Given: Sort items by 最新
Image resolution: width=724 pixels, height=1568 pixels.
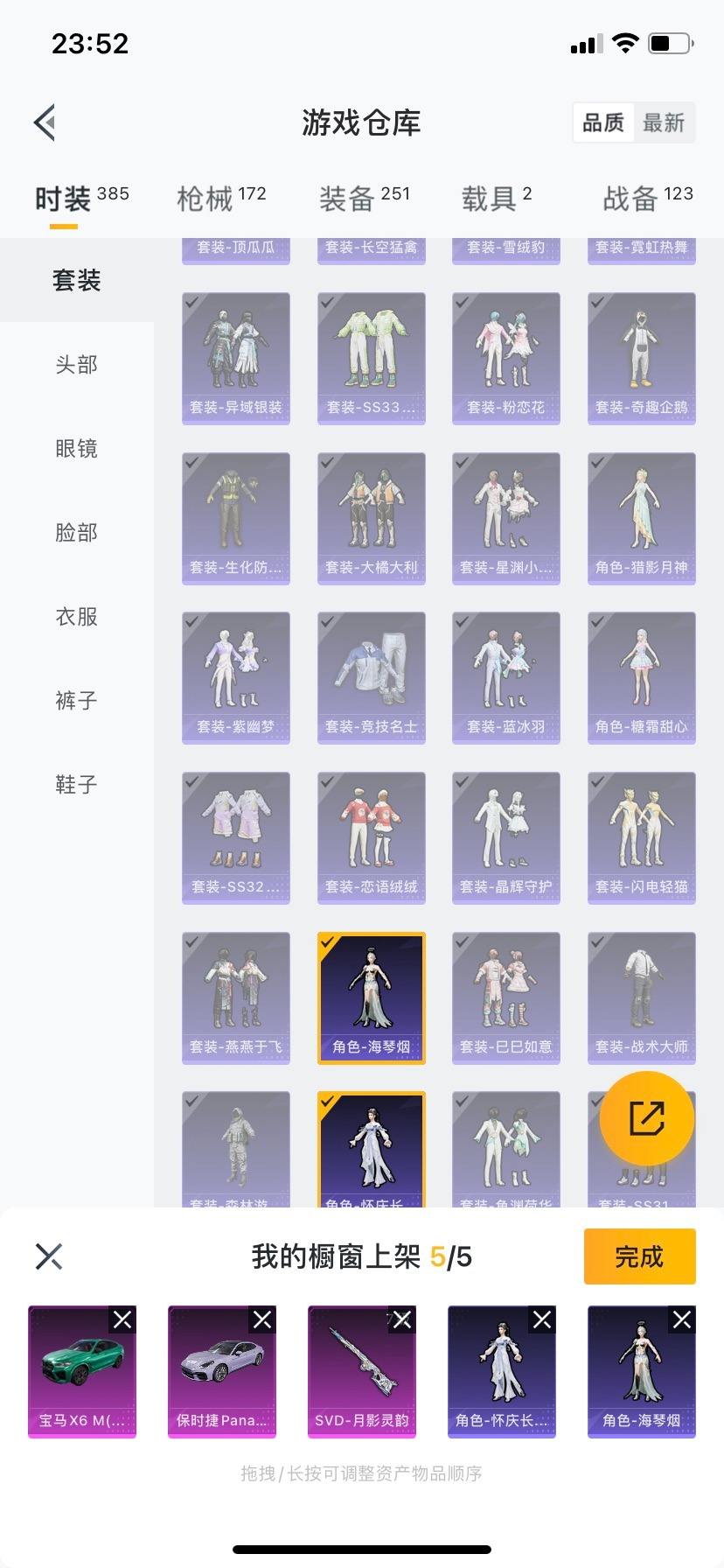Looking at the screenshot, I should point(664,122).
